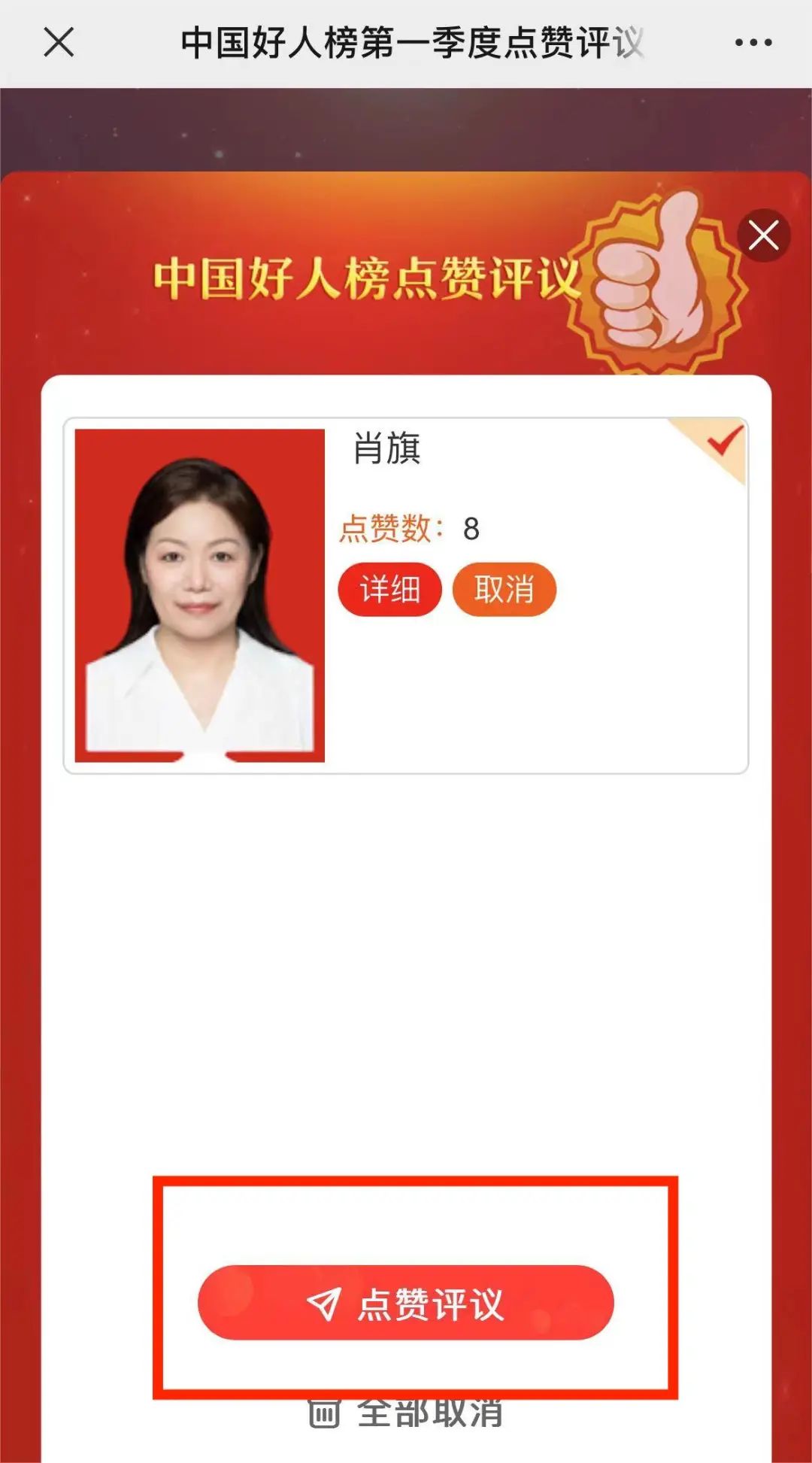Close the webview with the X icon

59,42
